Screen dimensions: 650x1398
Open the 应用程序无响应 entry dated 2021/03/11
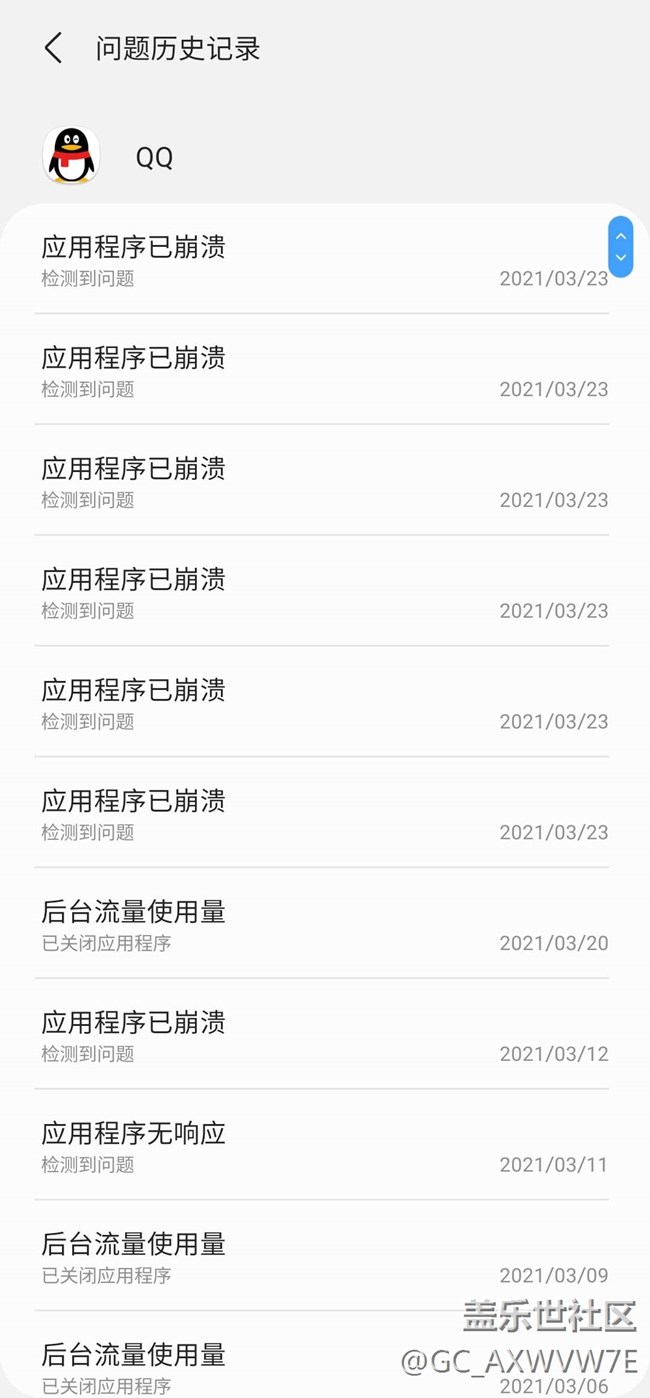tap(322, 1146)
